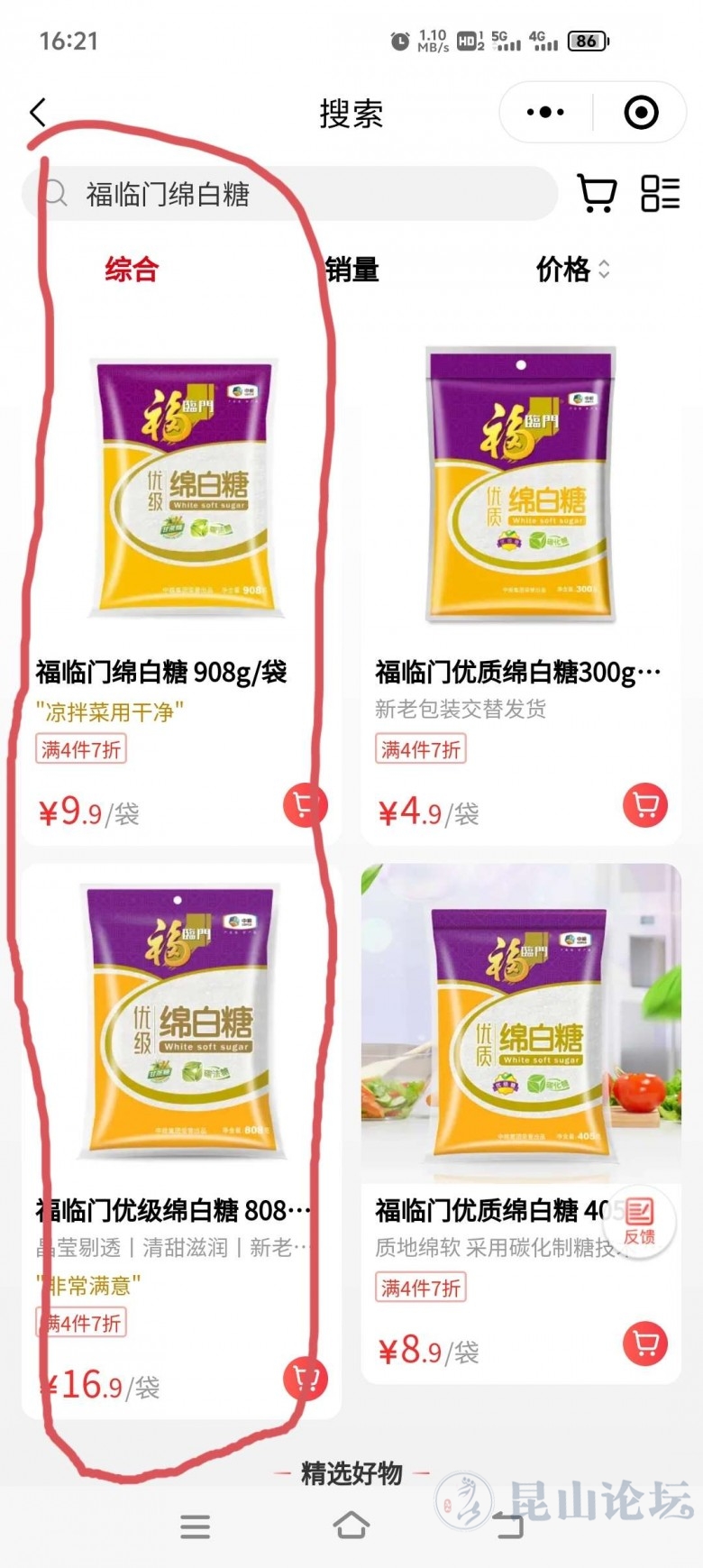This screenshot has height=1568, width=703.
Task: Close the mini program
Action: pos(641,113)
